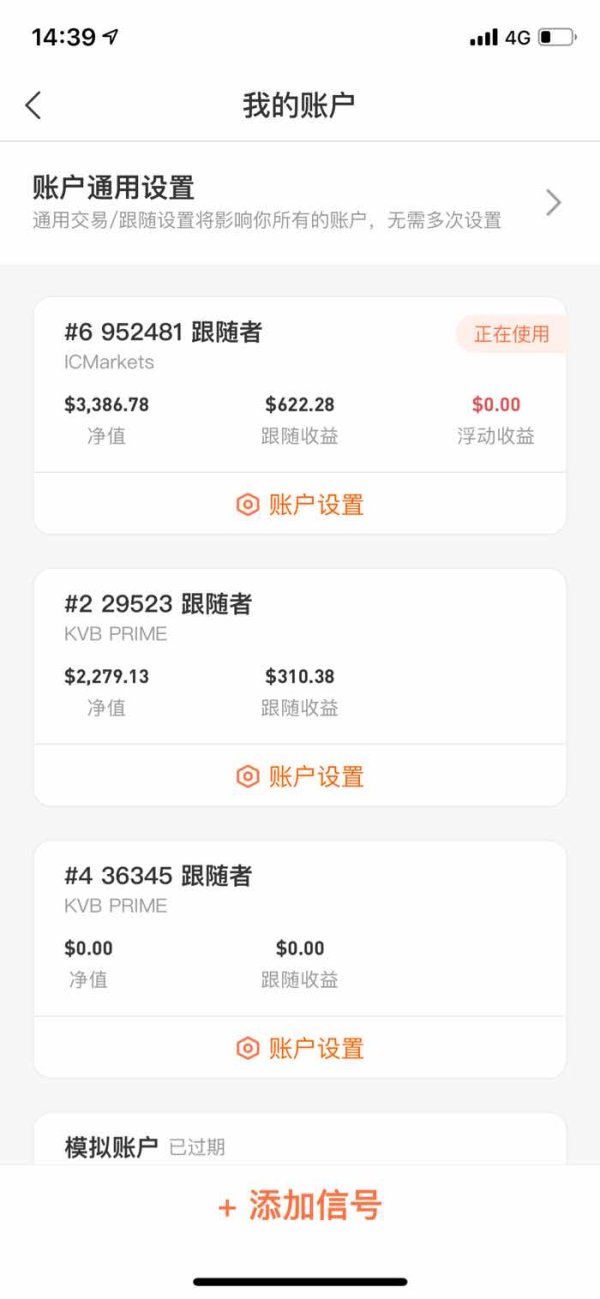
Task: Go back from 我的账户 page
Action: (34, 105)
